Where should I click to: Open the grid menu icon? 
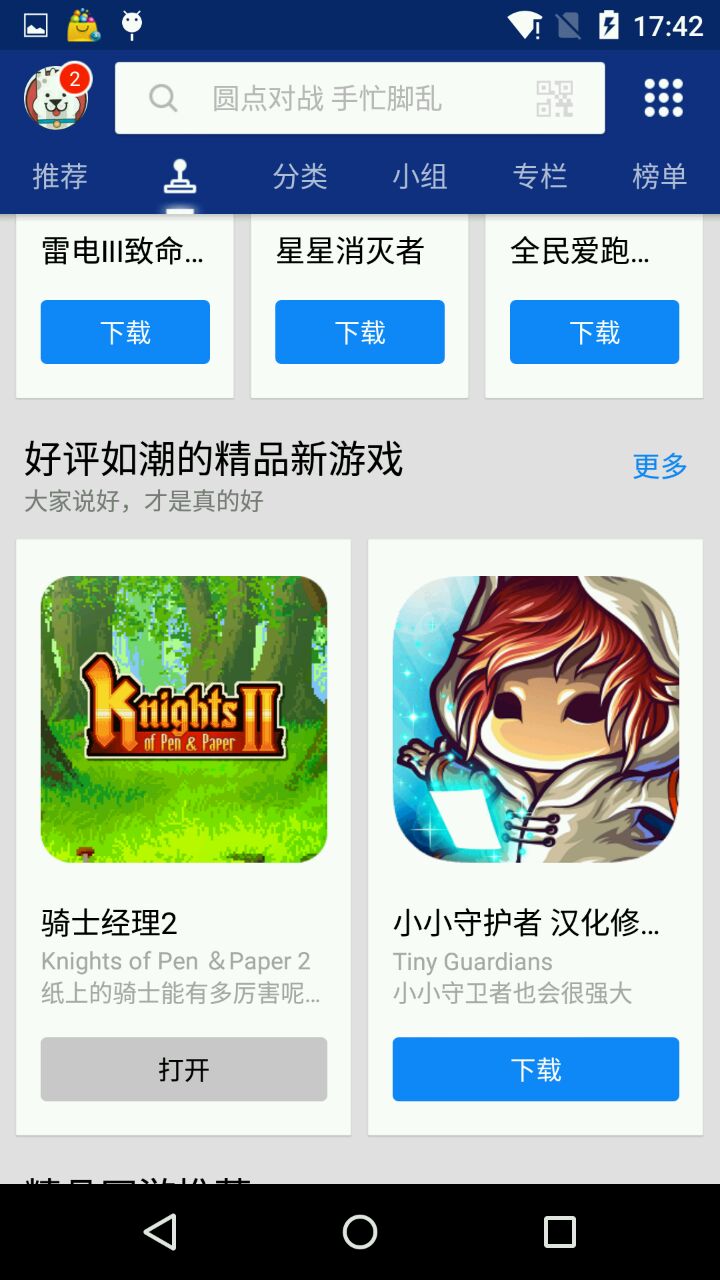coord(663,98)
